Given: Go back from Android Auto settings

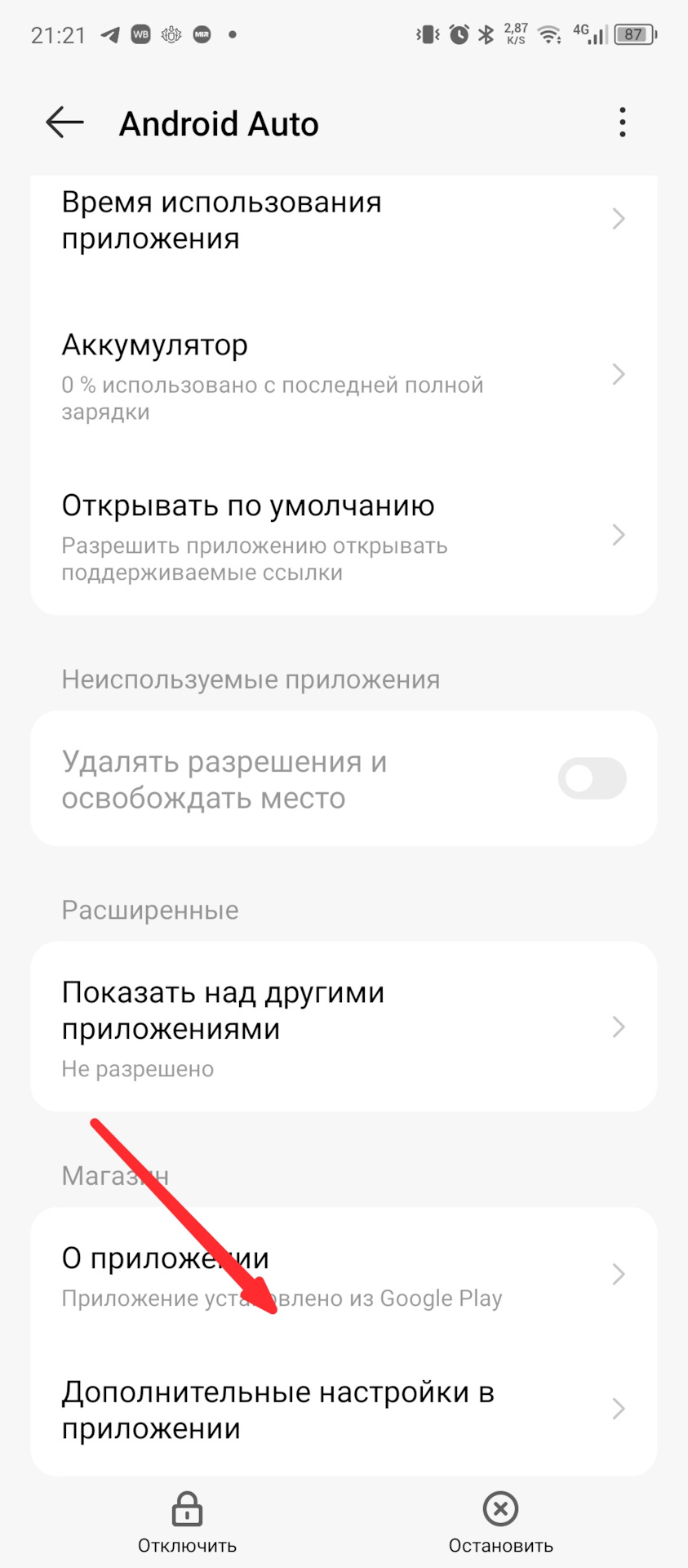Looking at the screenshot, I should pyautogui.click(x=64, y=123).
